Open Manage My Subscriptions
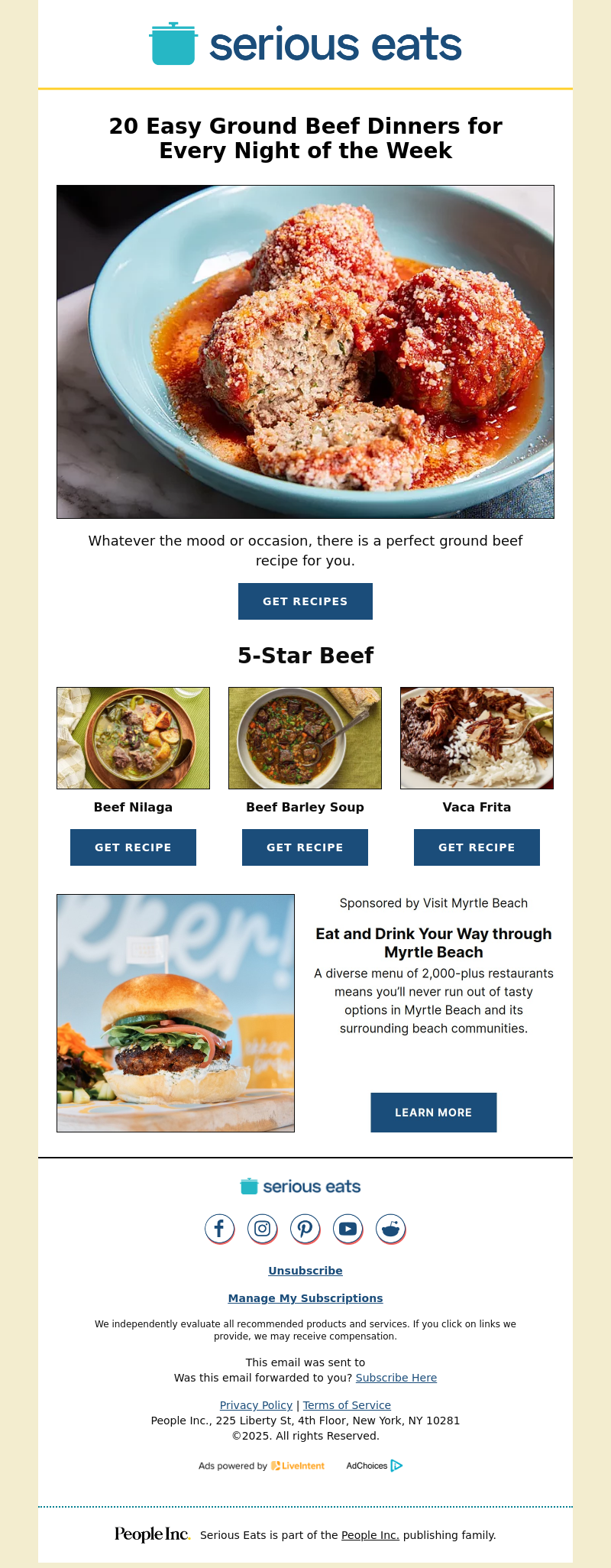Image resolution: width=611 pixels, height=1568 pixels. pos(305,1298)
